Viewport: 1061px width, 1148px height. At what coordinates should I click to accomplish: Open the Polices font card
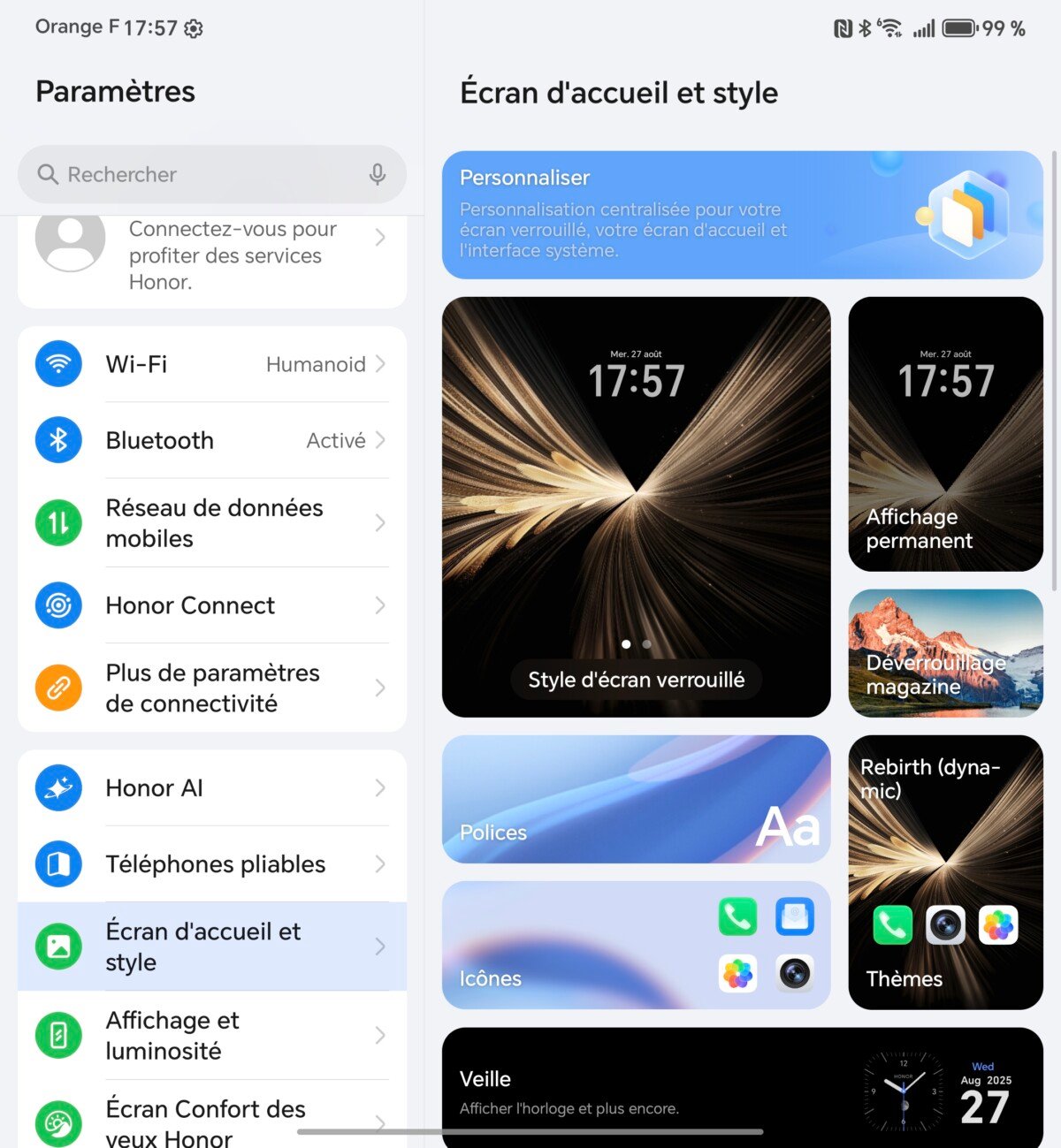(636, 799)
